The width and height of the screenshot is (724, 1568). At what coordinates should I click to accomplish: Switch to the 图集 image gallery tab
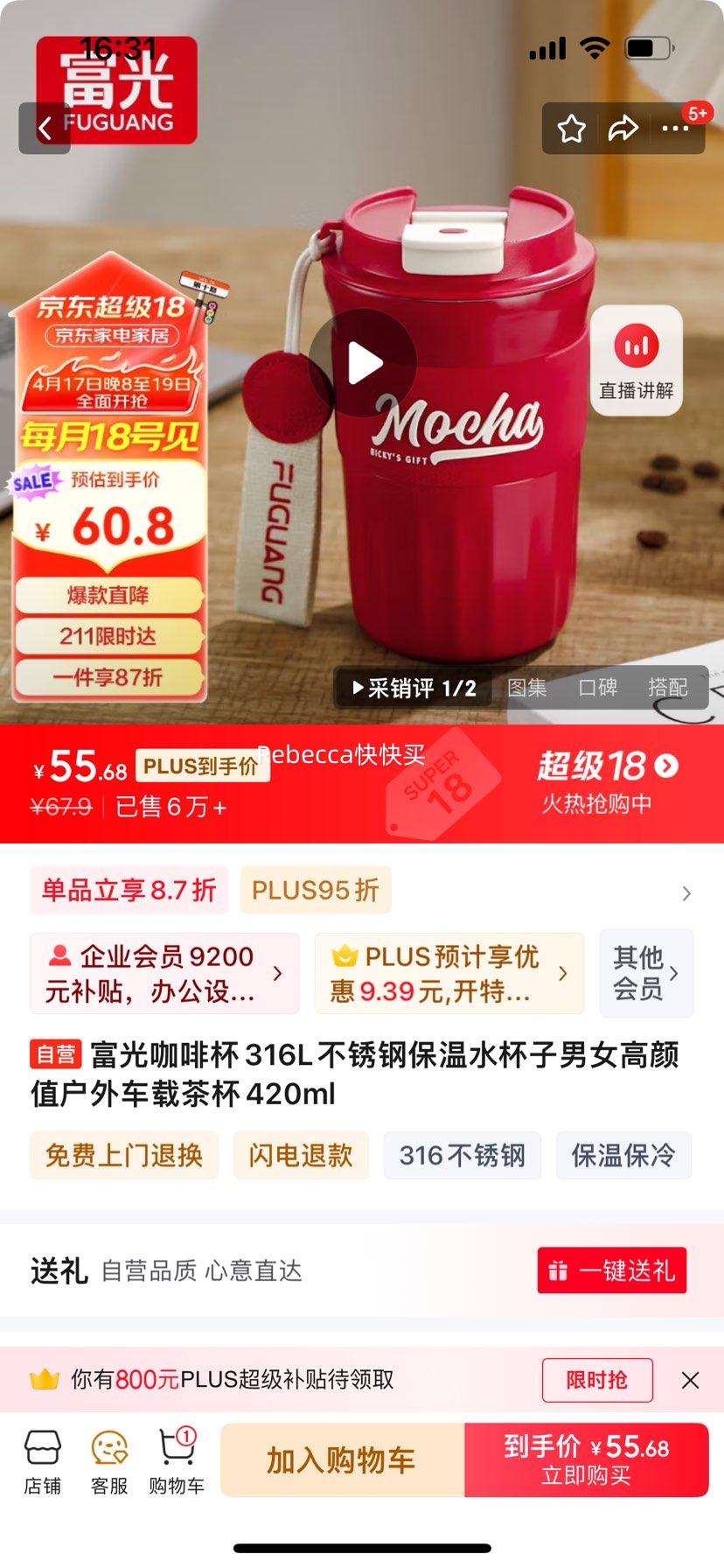[x=528, y=689]
